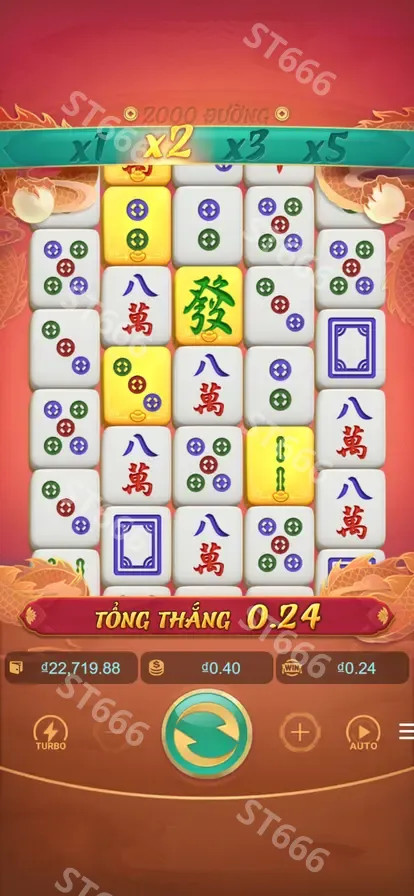The image size is (414, 896).
Task: Enable Turbo spin mode
Action: click(50, 733)
